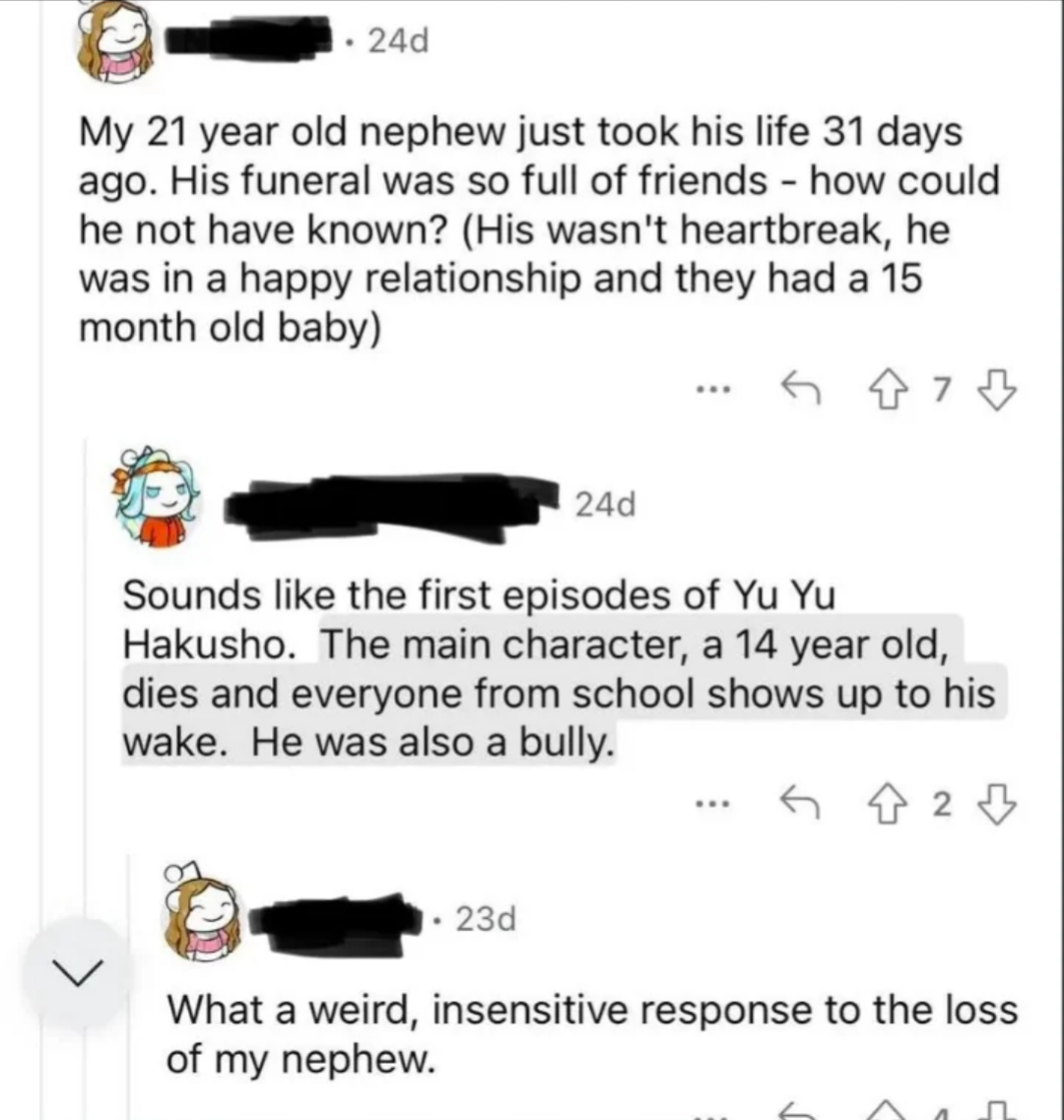This screenshot has width=1064, height=1120.
Task: Open the ellipsis menu on the Yu Yu Hakusho comment
Action: [x=713, y=805]
